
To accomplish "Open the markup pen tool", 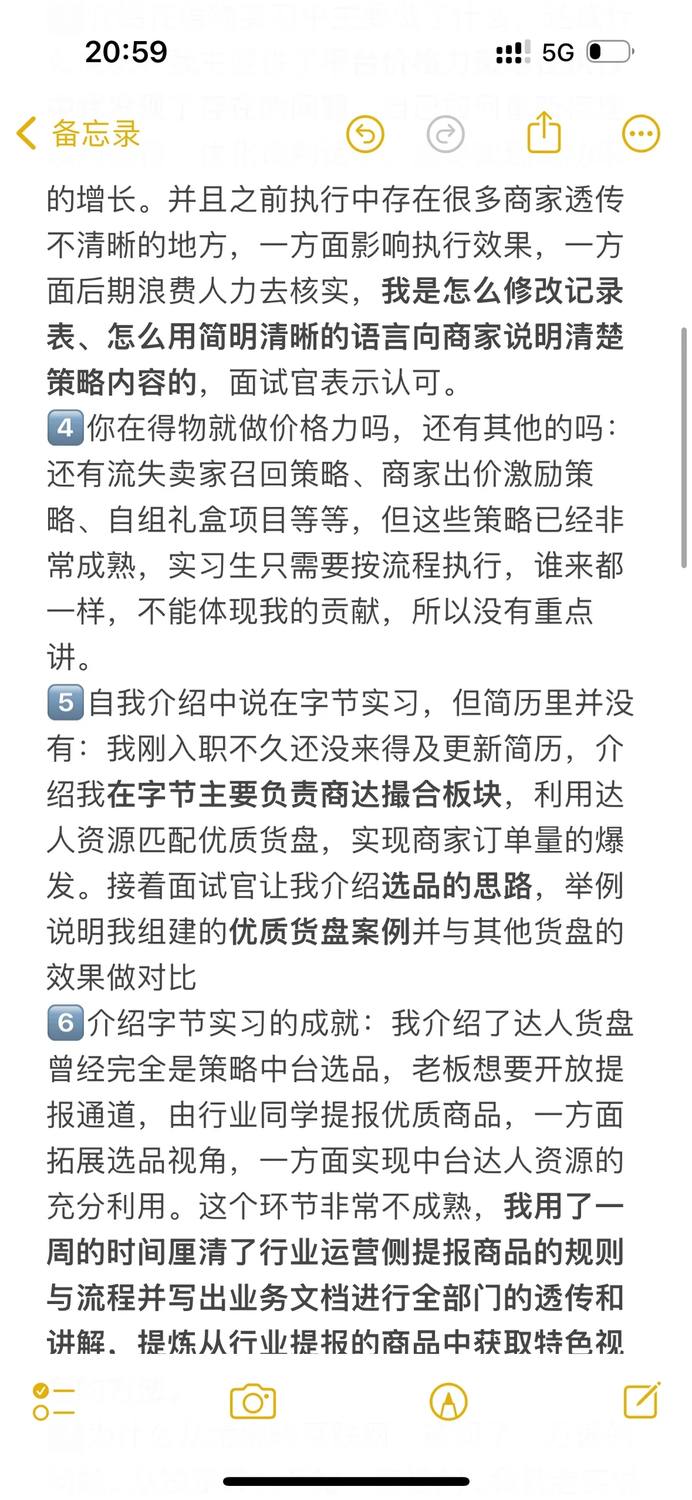I will (448, 1401).
